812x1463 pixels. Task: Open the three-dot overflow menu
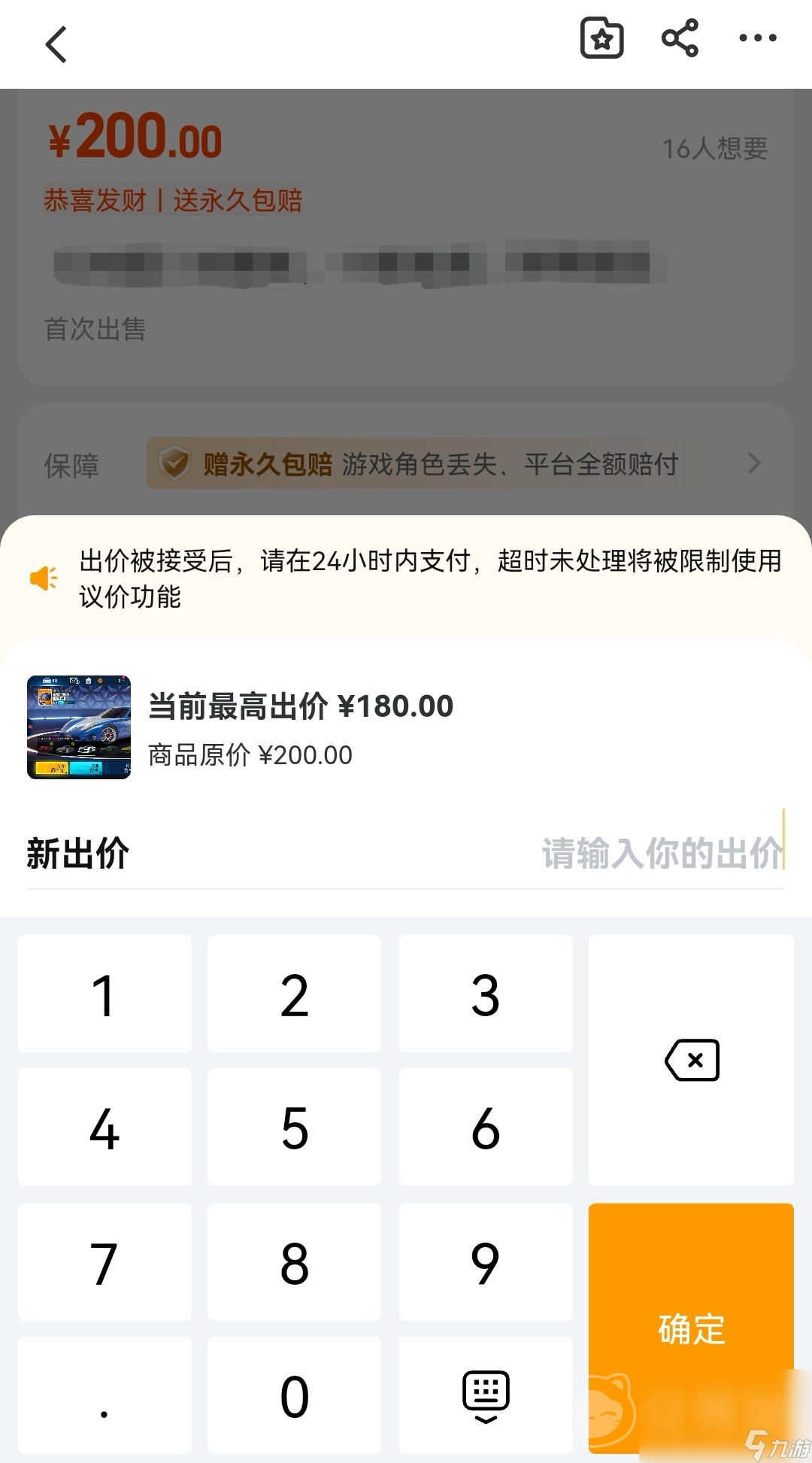[x=757, y=38]
